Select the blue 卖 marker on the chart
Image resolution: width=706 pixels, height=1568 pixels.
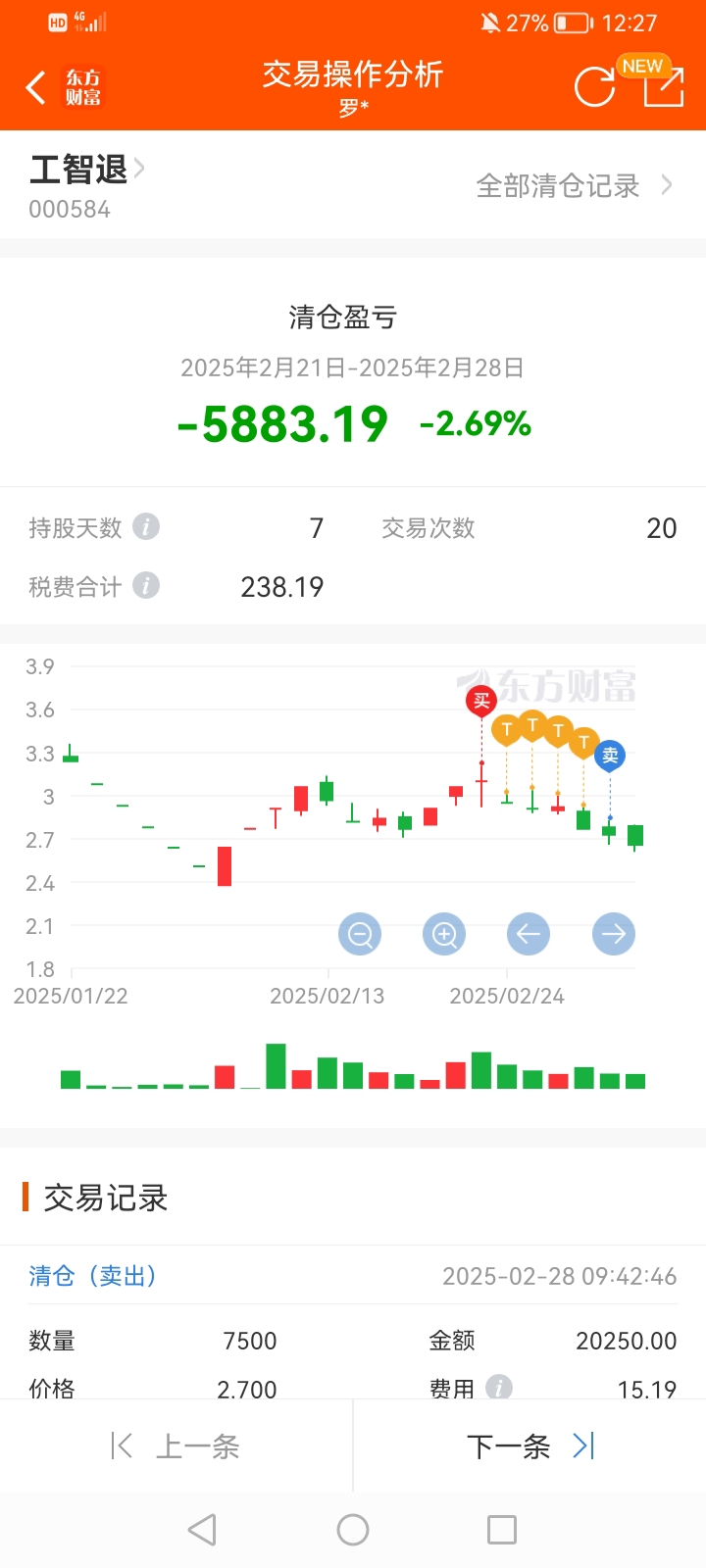pyautogui.click(x=610, y=756)
